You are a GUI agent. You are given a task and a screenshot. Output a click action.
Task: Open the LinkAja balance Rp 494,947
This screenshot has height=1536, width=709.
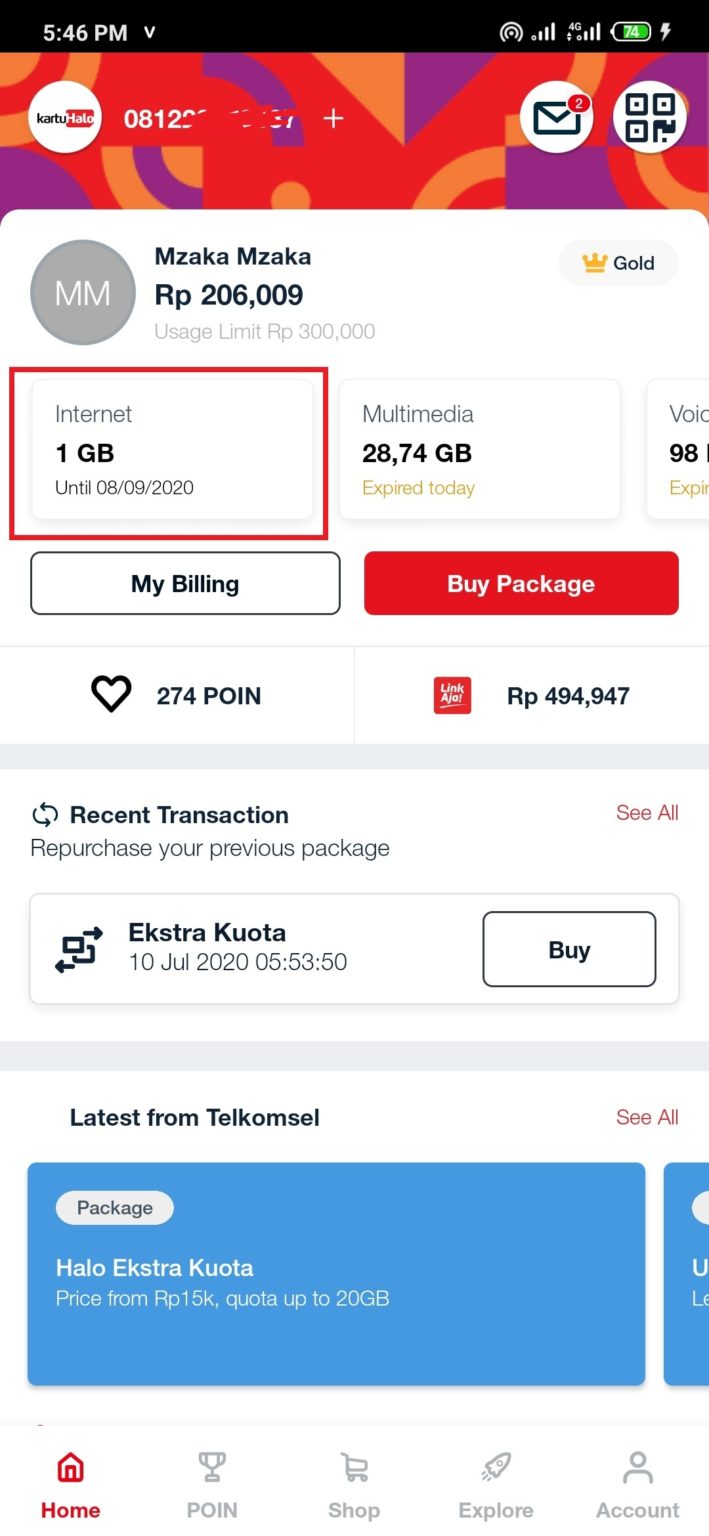pyautogui.click(x=532, y=696)
